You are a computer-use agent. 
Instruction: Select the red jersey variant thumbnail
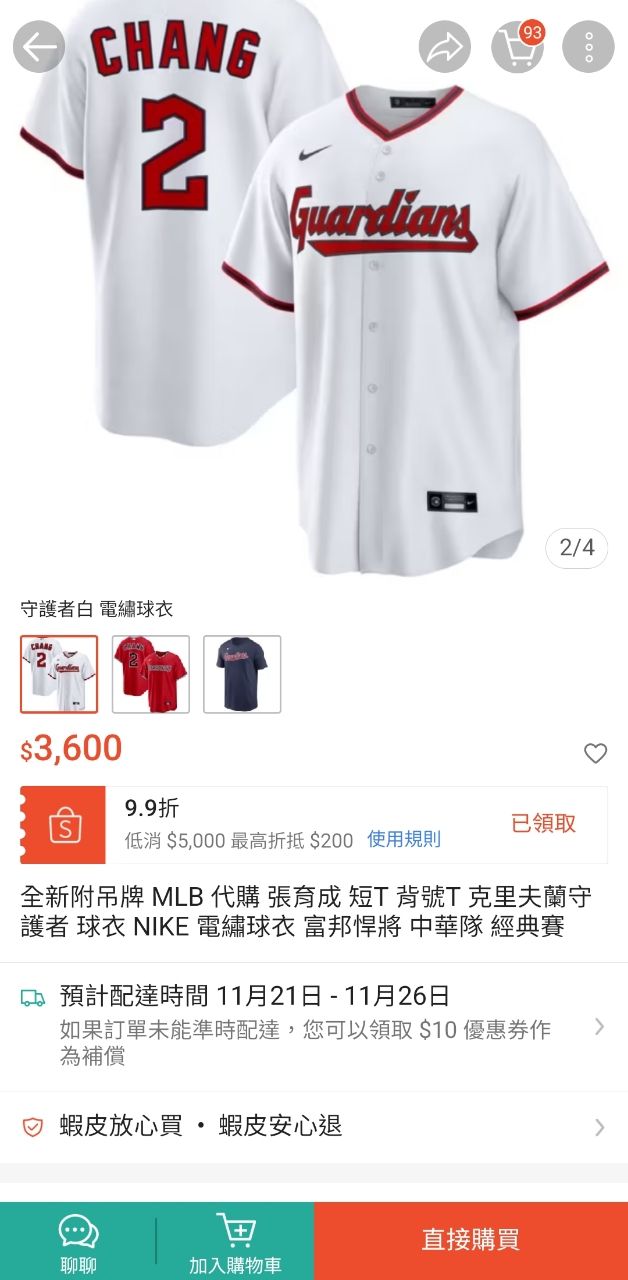(x=151, y=674)
